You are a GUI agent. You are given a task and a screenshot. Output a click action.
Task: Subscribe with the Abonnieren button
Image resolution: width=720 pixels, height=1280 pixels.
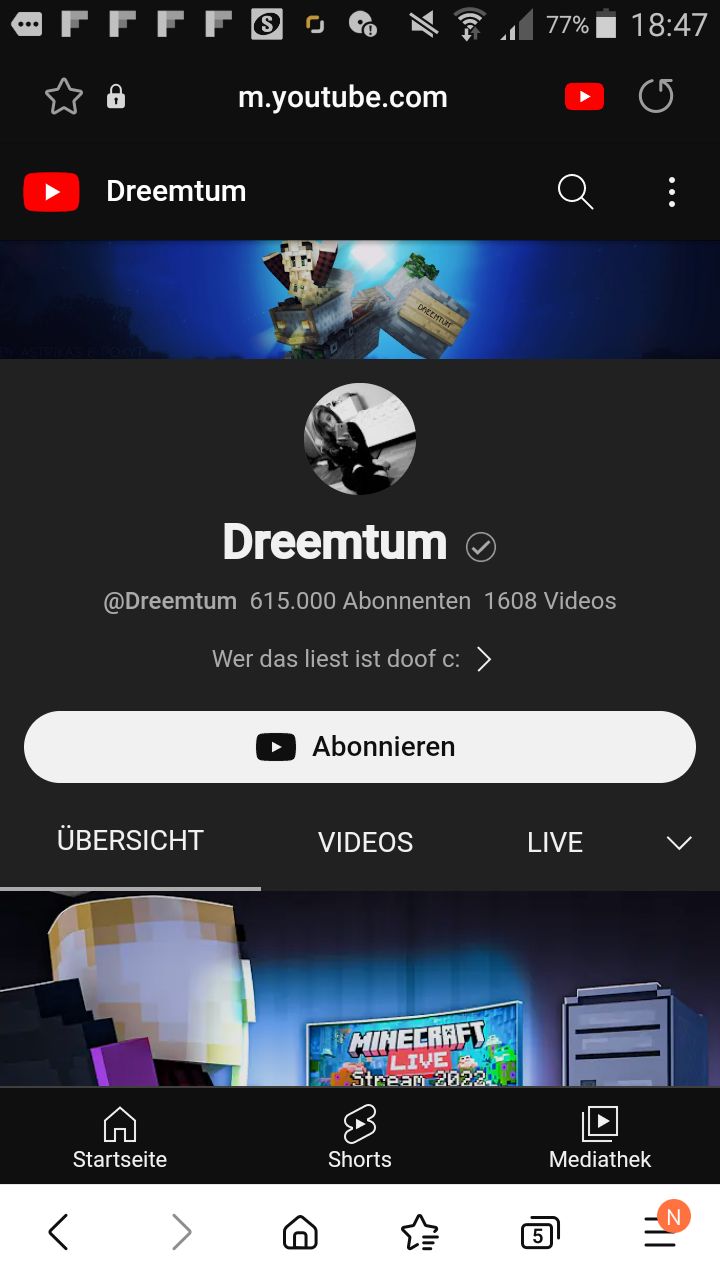[x=360, y=747]
